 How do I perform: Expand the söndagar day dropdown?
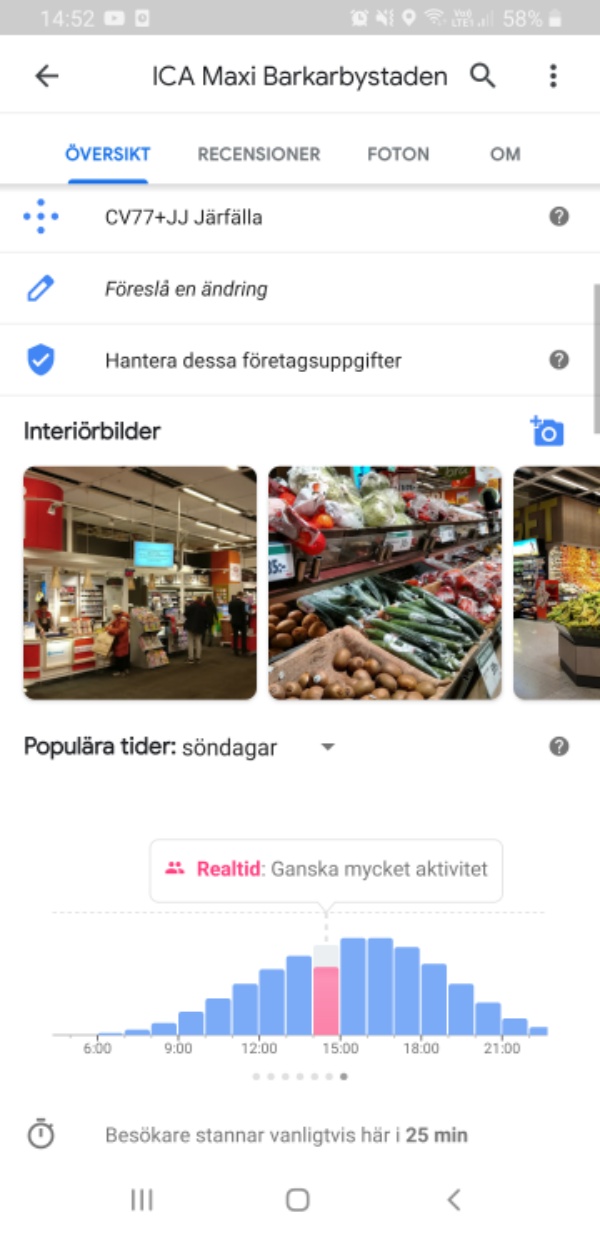tap(327, 747)
